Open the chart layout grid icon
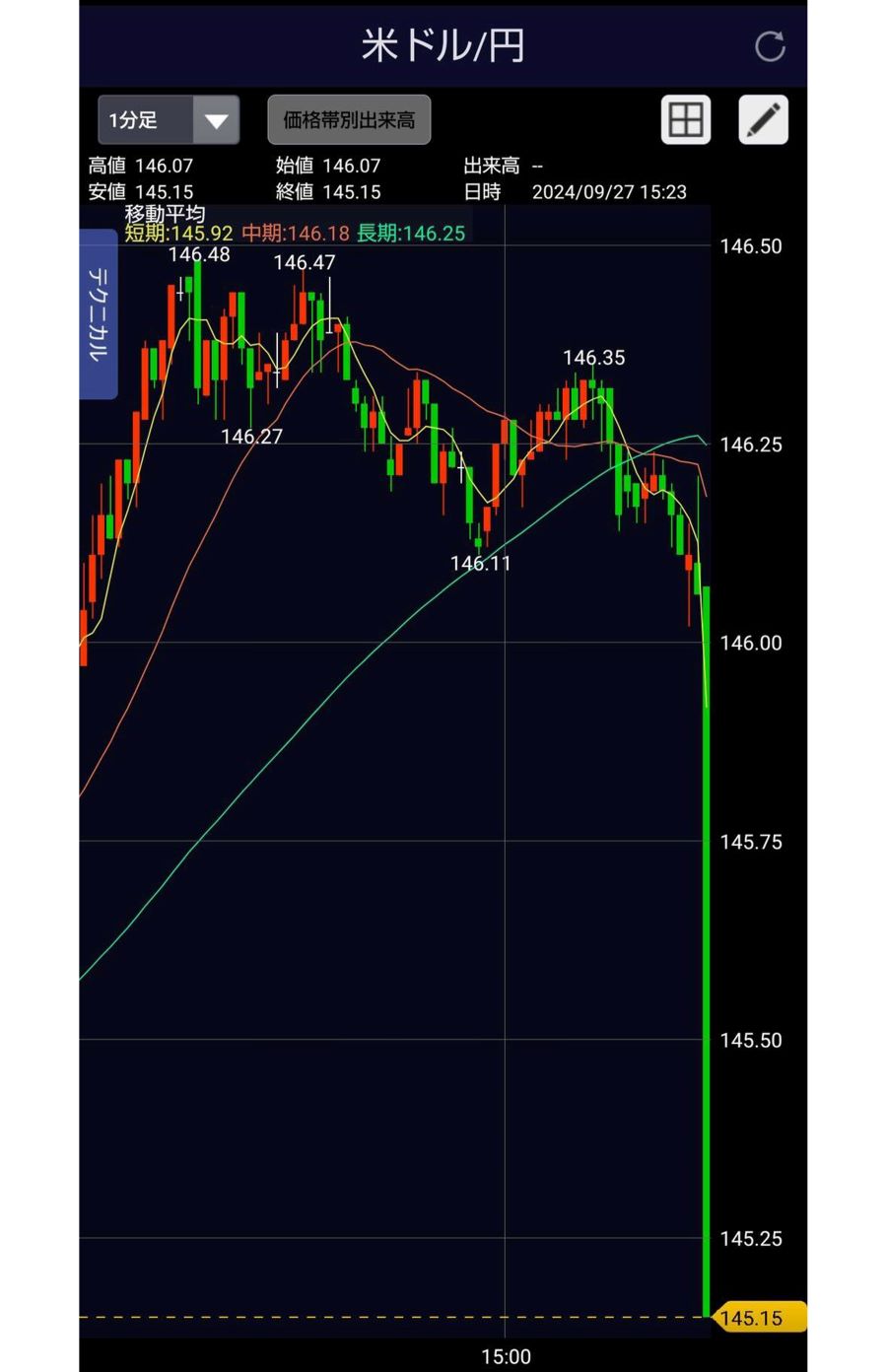This screenshot has width=887, height=1372. [685, 121]
